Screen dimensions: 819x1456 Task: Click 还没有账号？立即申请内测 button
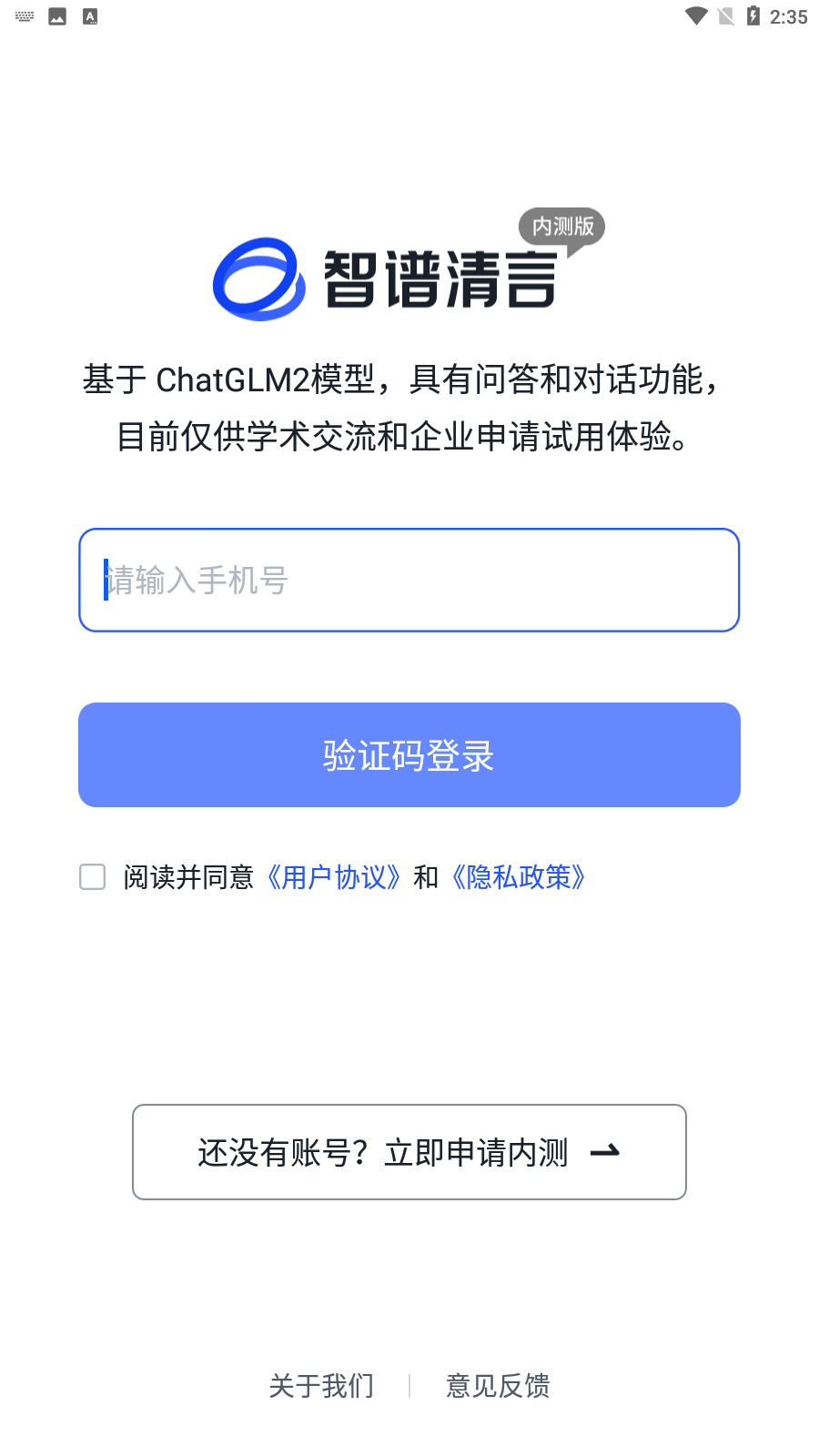coord(409,1151)
